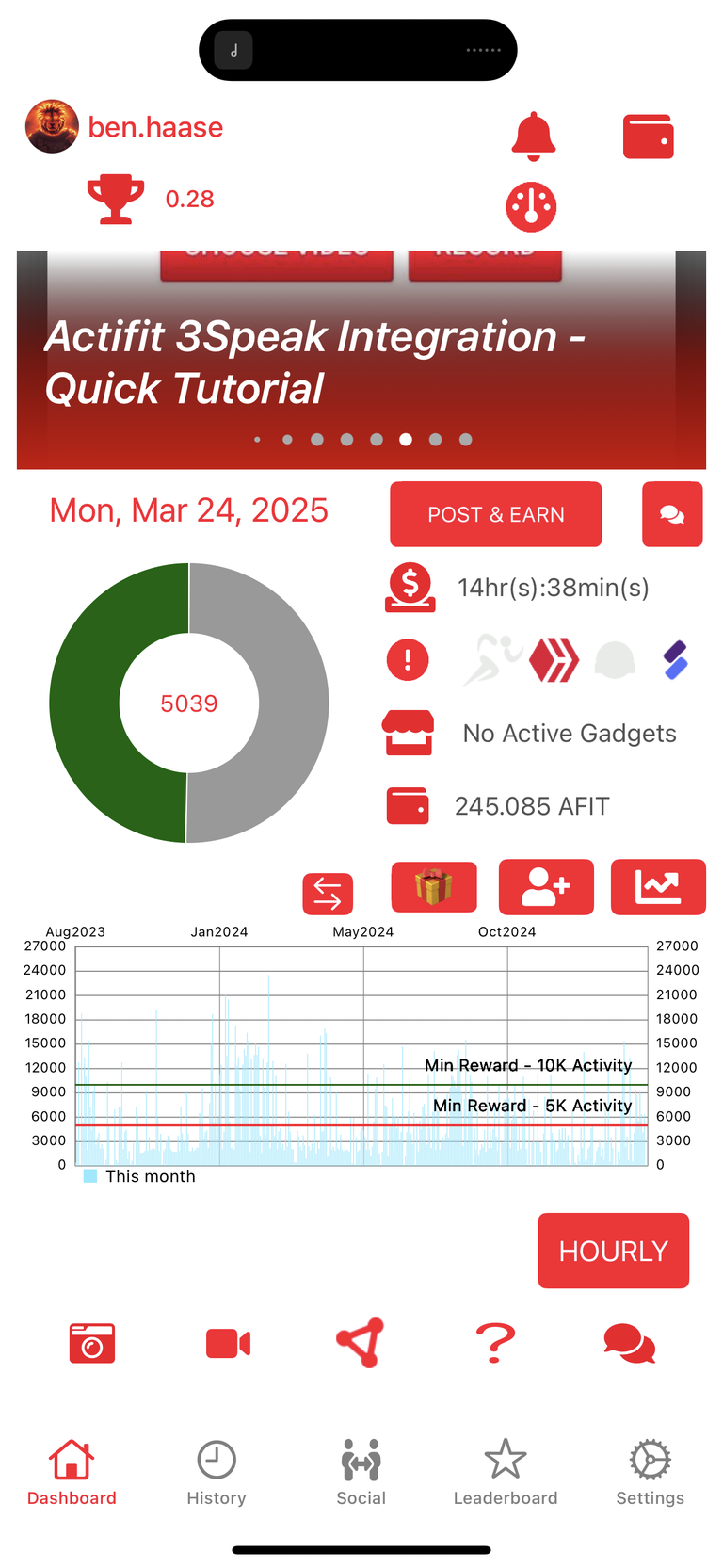The width and height of the screenshot is (723, 1568).
Task: Open the notifications bell
Action: (533, 136)
